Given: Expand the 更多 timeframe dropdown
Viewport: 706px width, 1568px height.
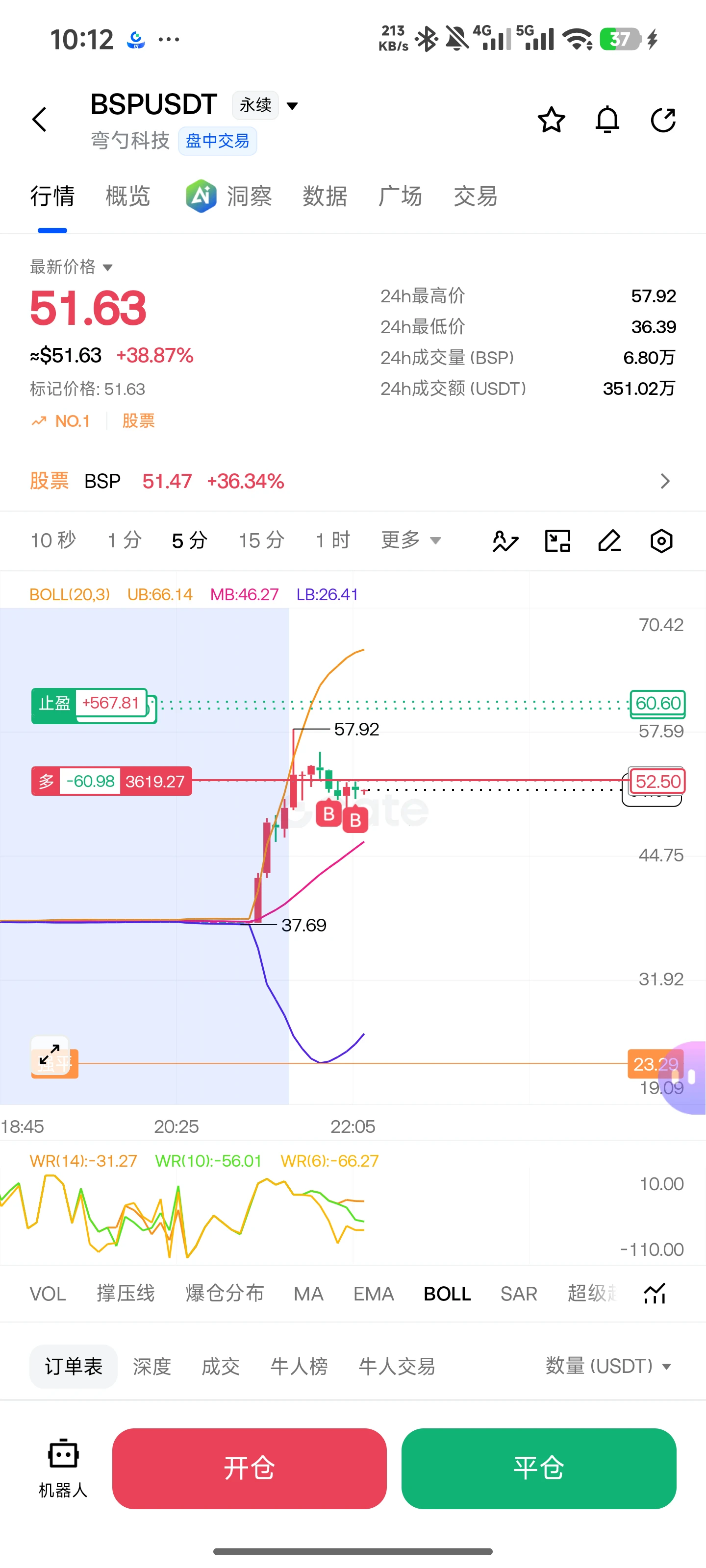Looking at the screenshot, I should 410,540.
